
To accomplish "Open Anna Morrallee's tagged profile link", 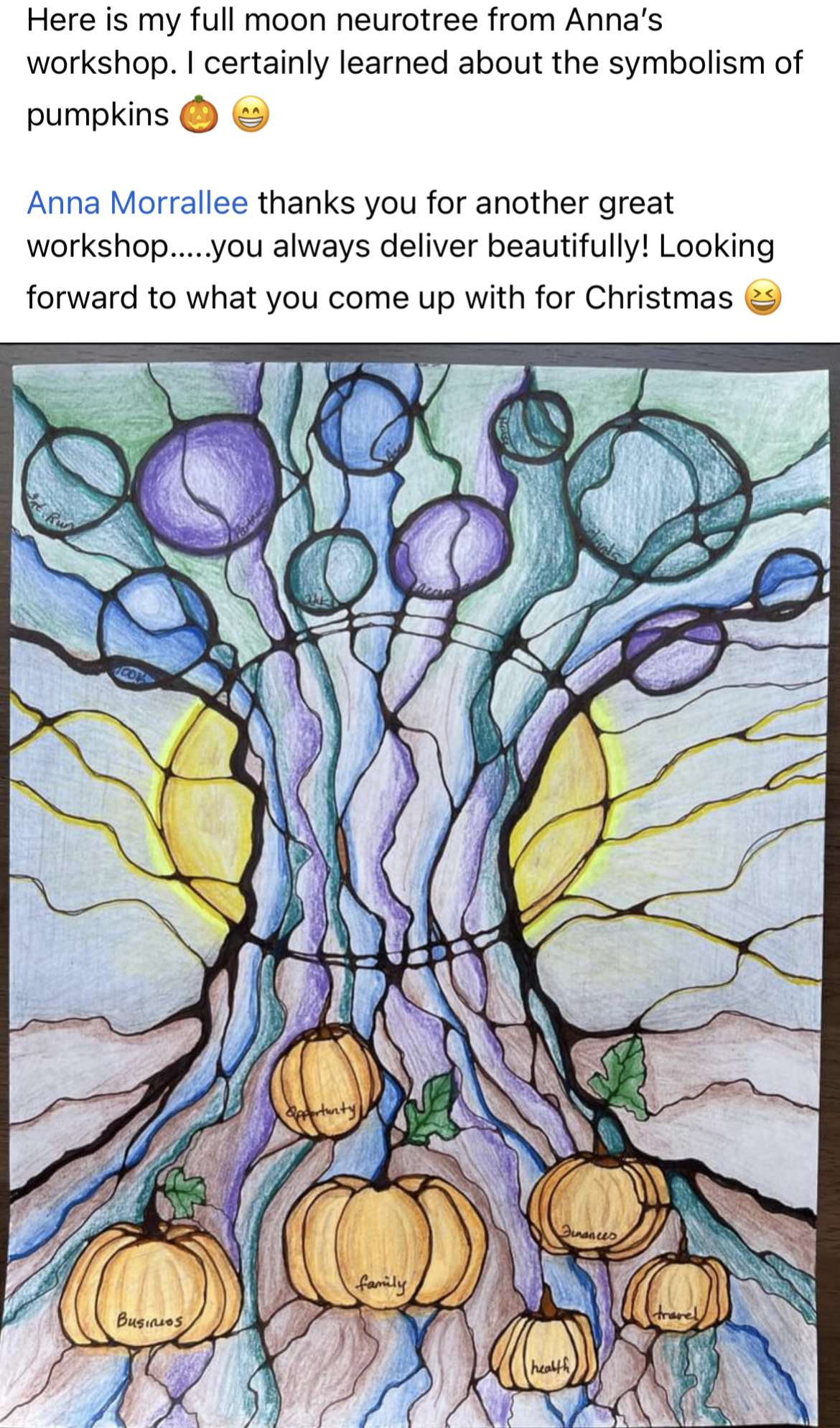I will tap(137, 203).
